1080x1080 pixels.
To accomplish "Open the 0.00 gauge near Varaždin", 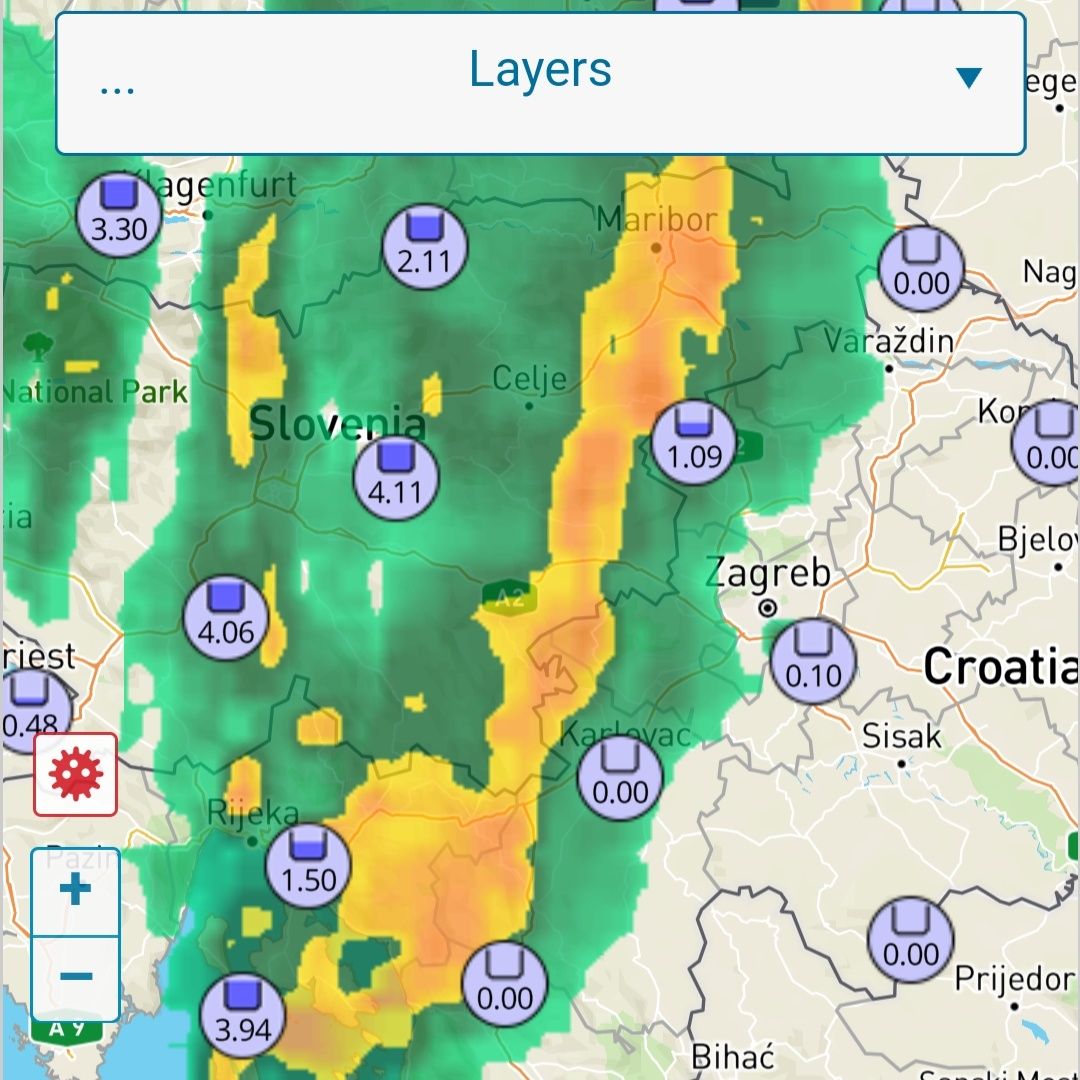I will point(921,269).
